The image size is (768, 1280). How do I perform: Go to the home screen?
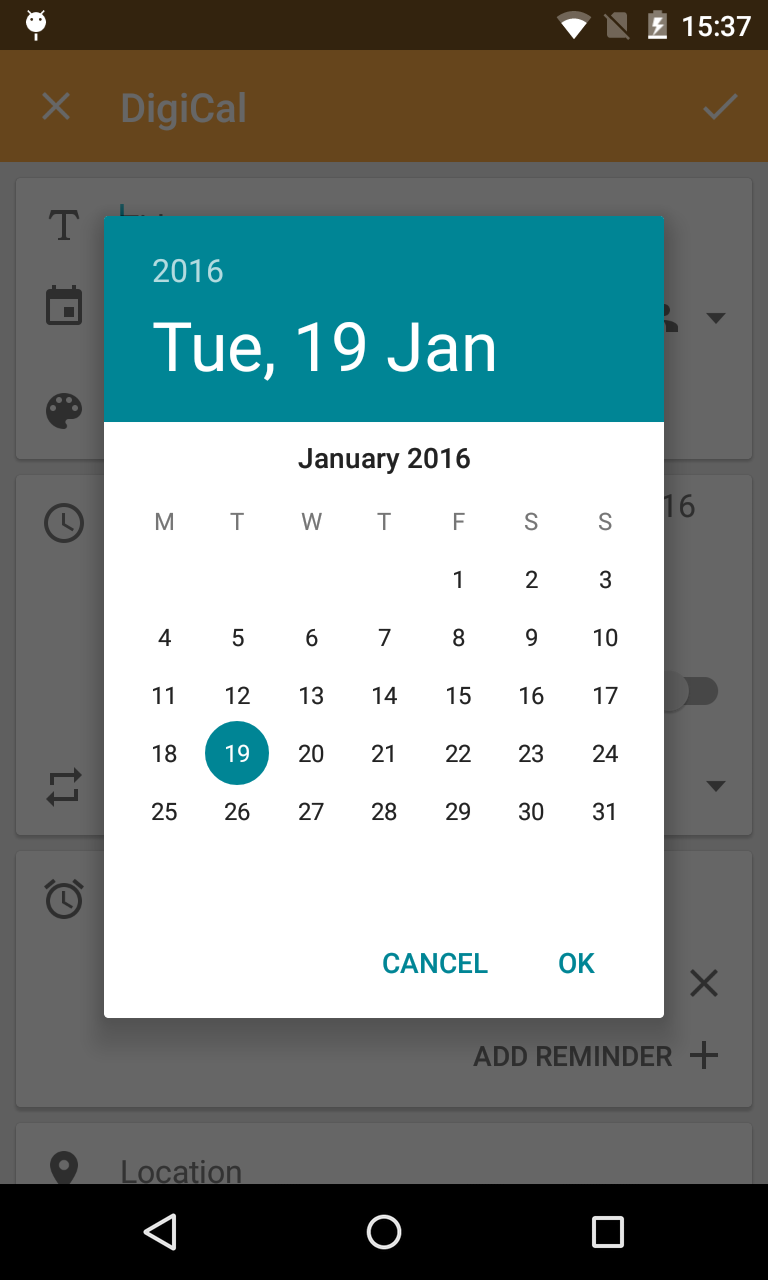pyautogui.click(x=384, y=1232)
